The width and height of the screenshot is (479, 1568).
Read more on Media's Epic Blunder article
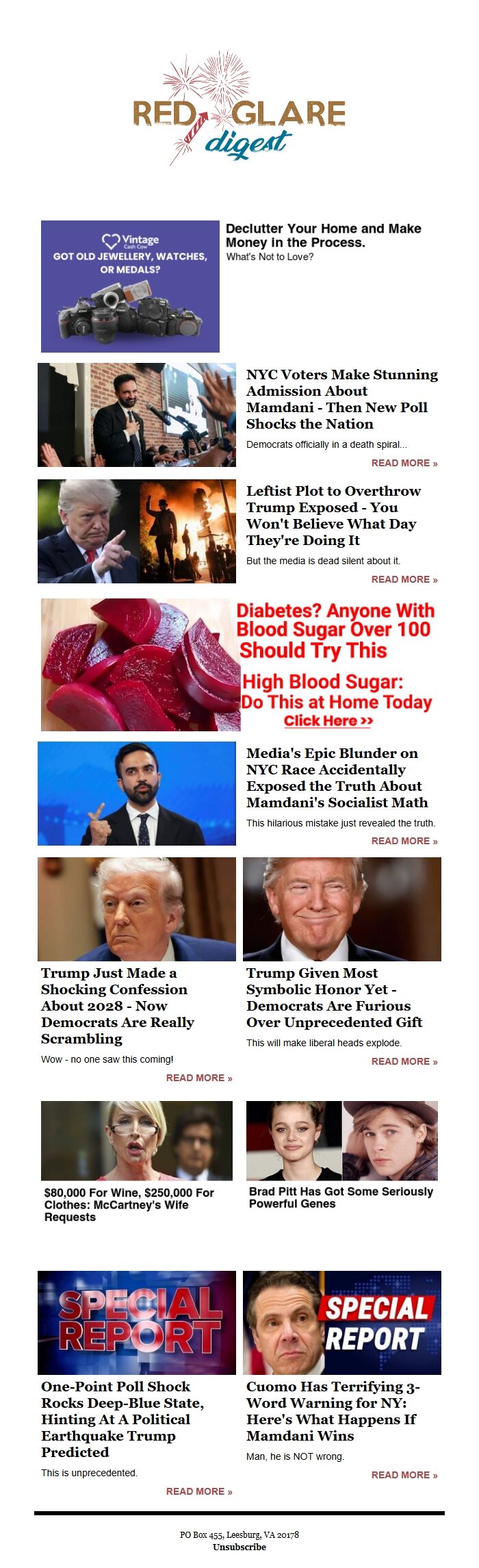(x=404, y=841)
